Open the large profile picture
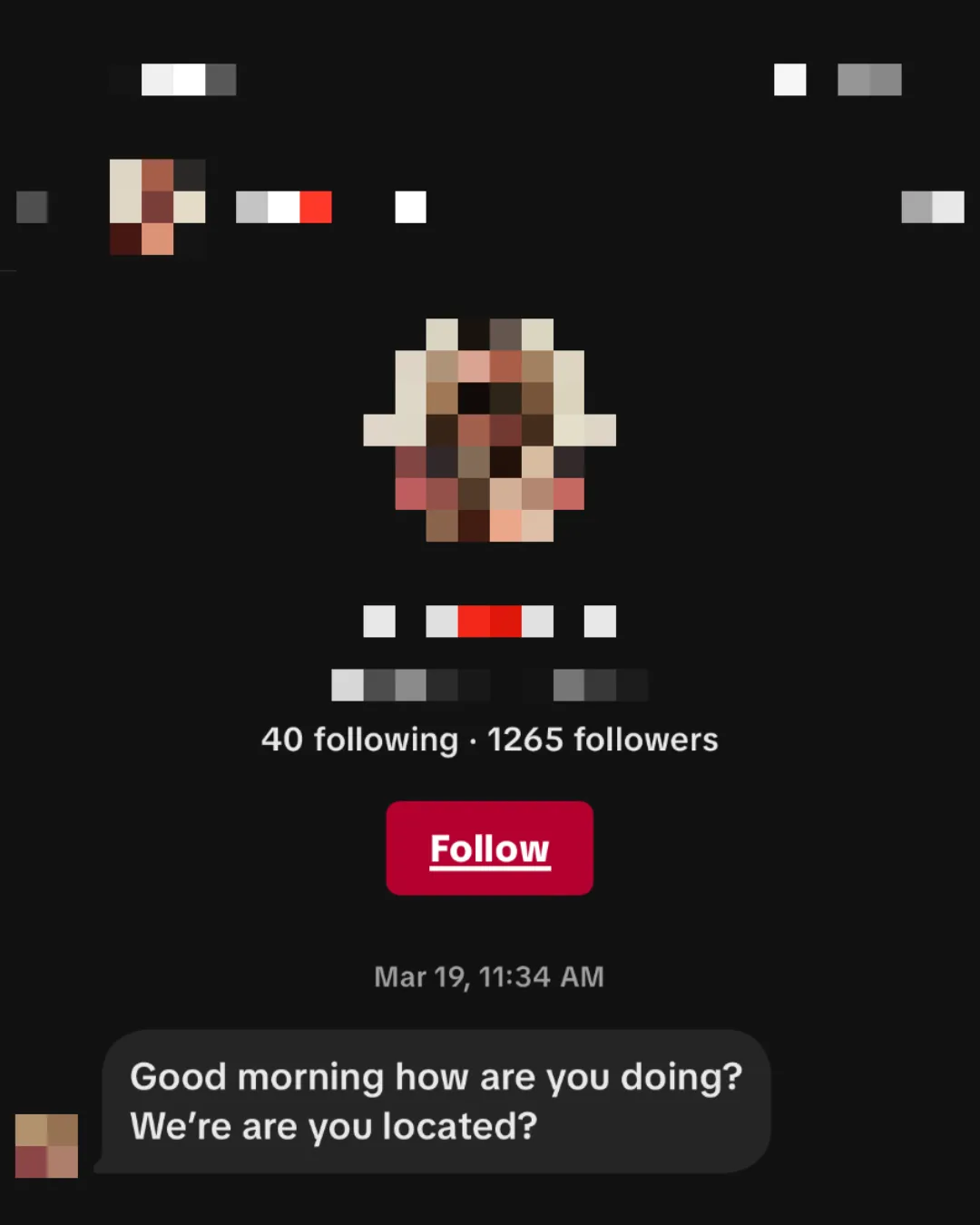980x1225 pixels. pos(489,430)
